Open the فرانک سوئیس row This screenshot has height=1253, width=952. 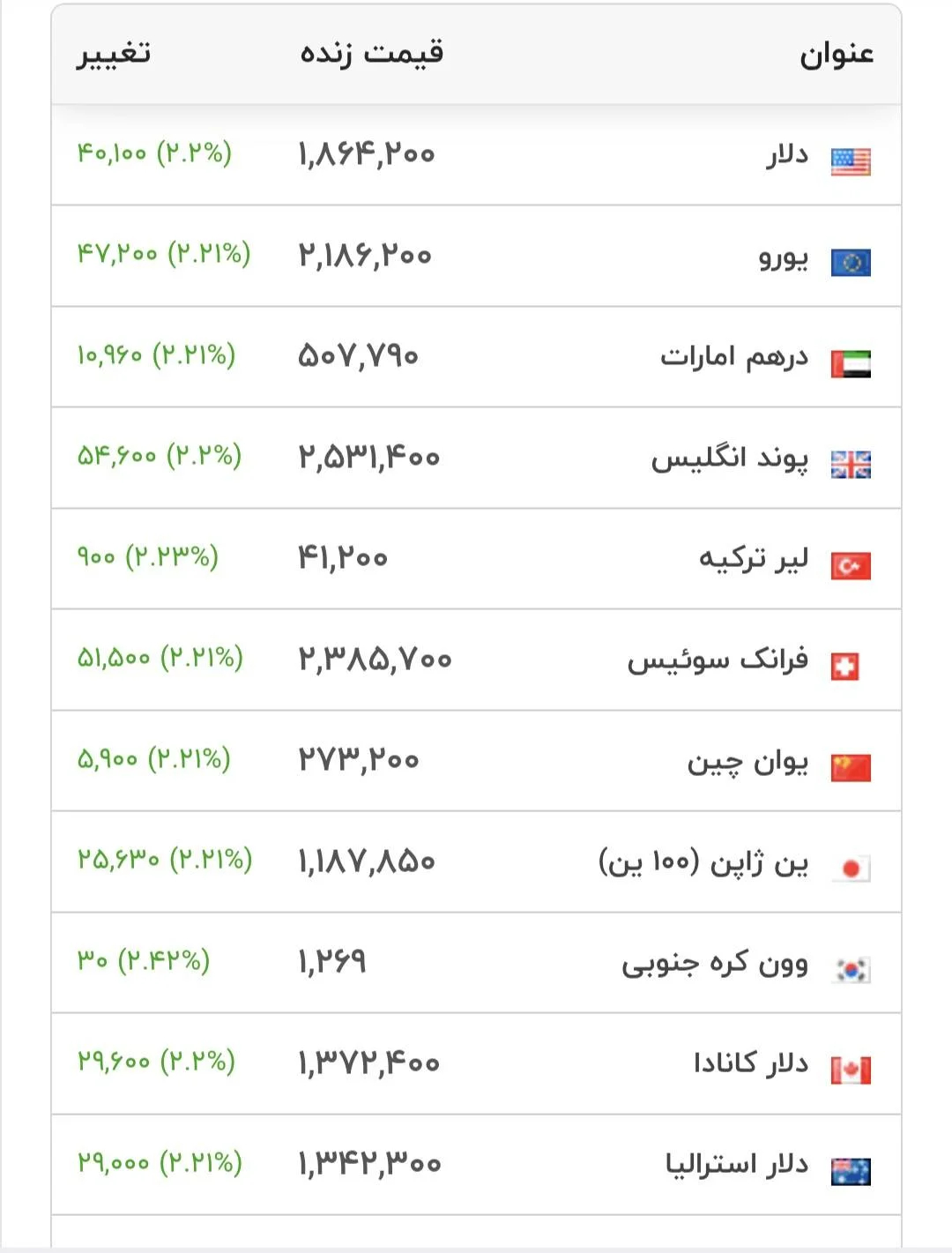click(476, 660)
